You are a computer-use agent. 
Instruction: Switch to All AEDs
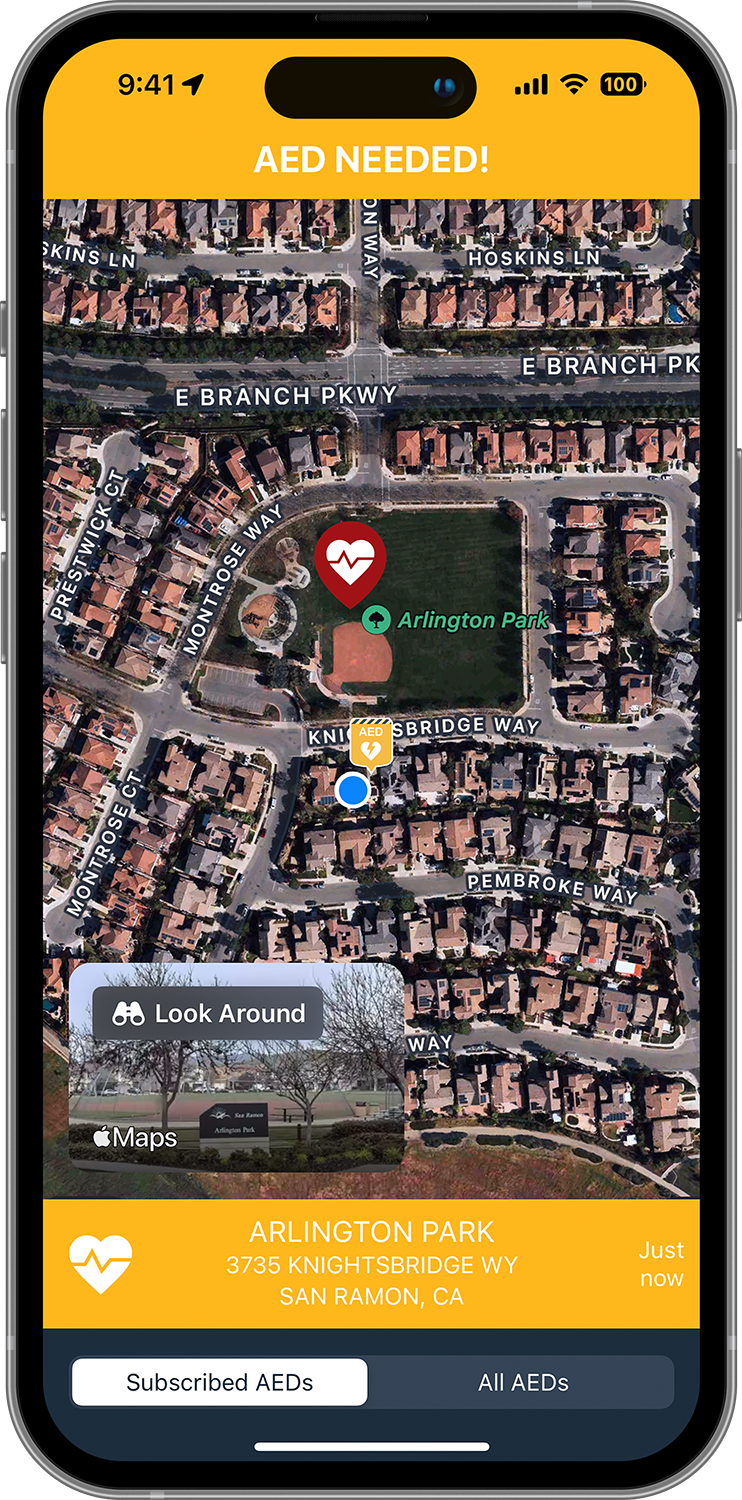click(523, 1383)
